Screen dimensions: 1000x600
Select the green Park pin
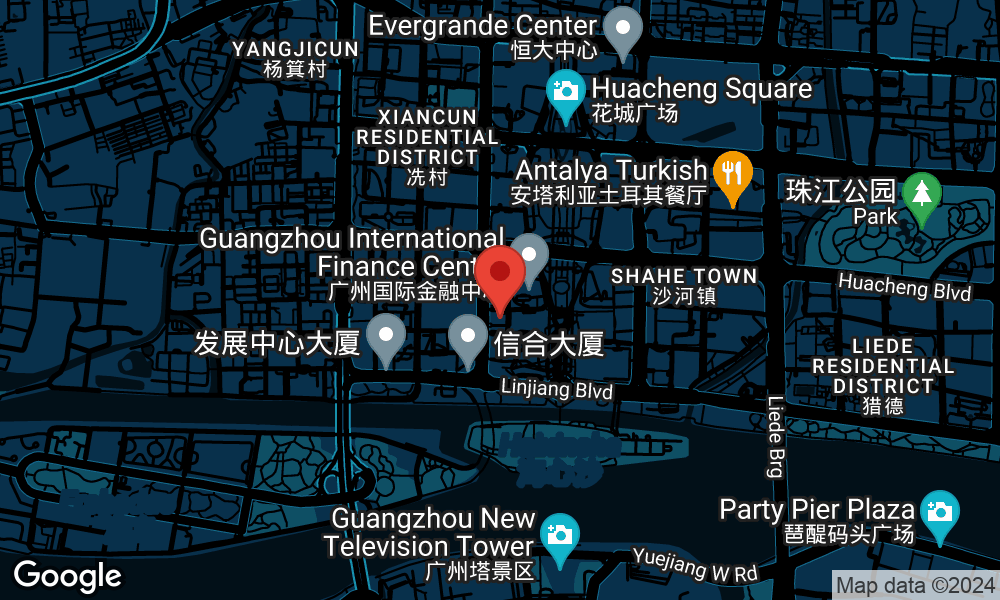[921, 193]
